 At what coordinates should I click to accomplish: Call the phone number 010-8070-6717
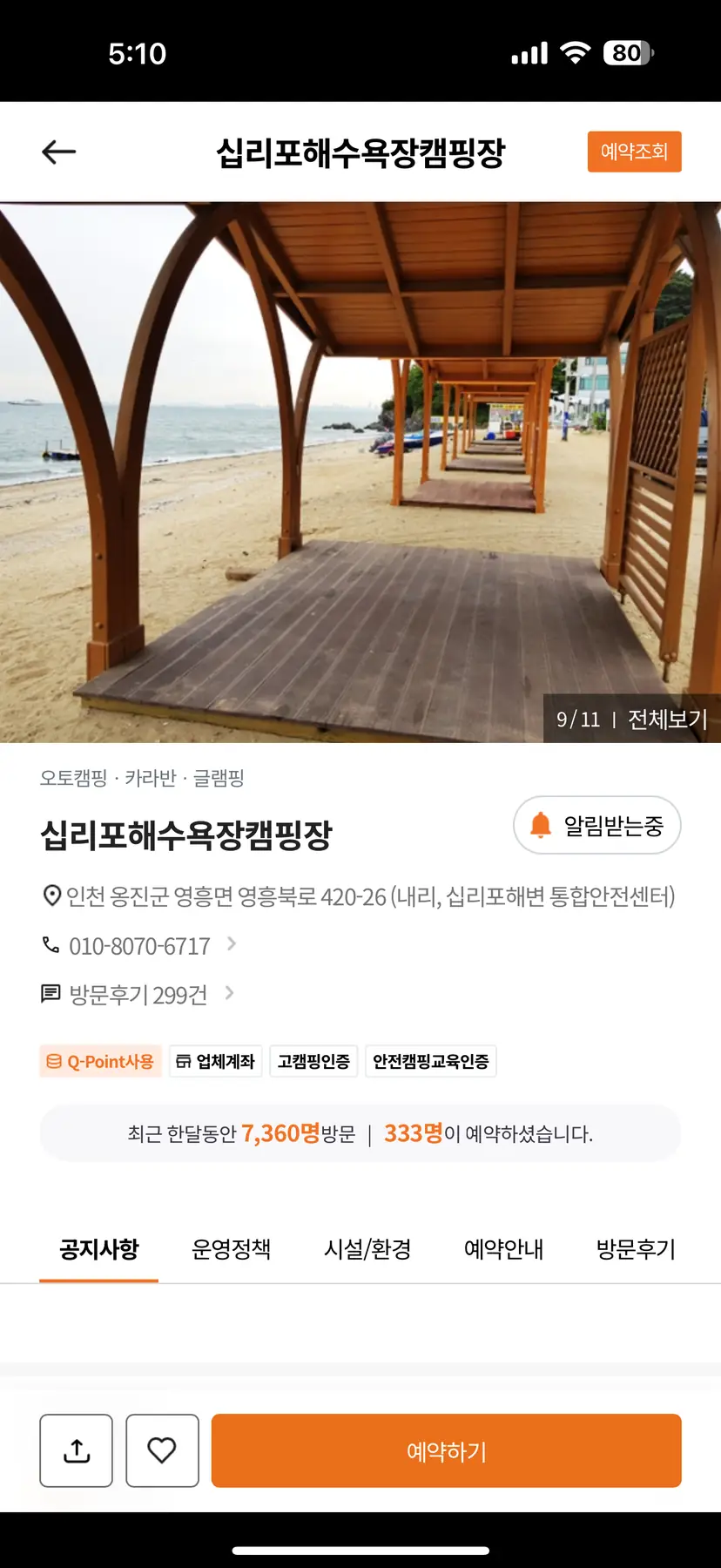pyautogui.click(x=139, y=946)
